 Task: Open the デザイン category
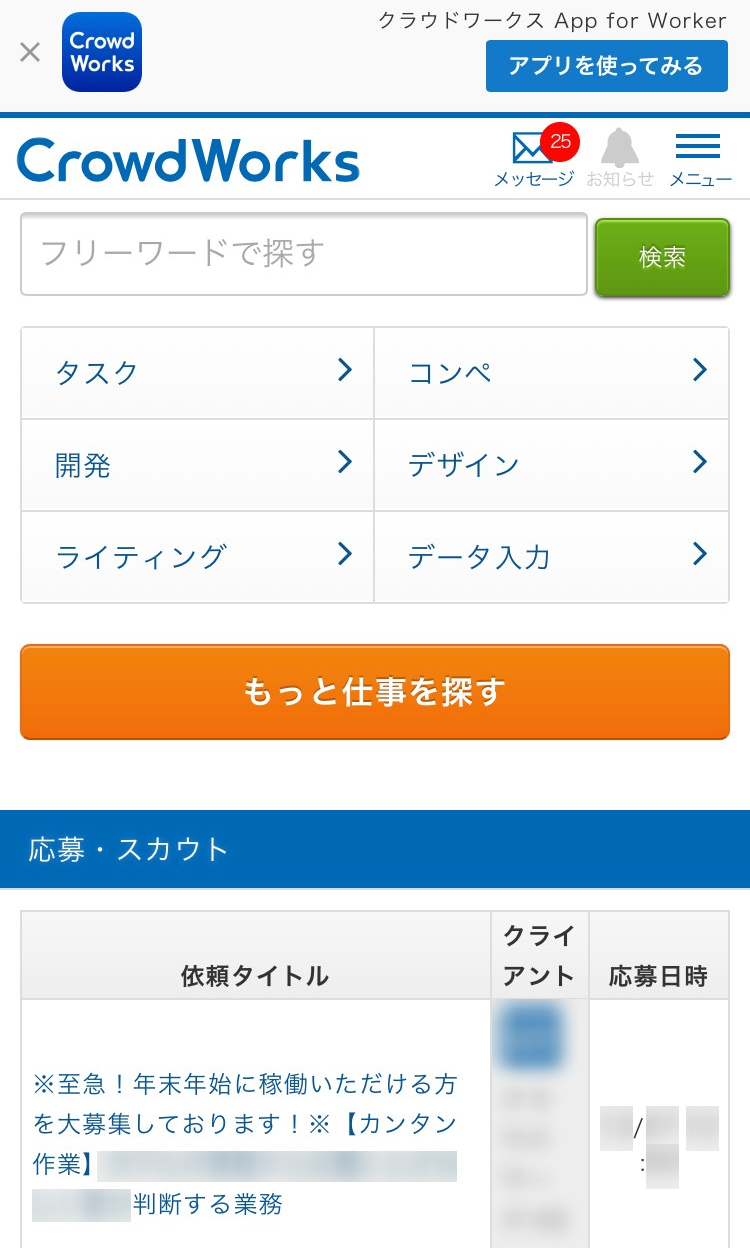552,465
